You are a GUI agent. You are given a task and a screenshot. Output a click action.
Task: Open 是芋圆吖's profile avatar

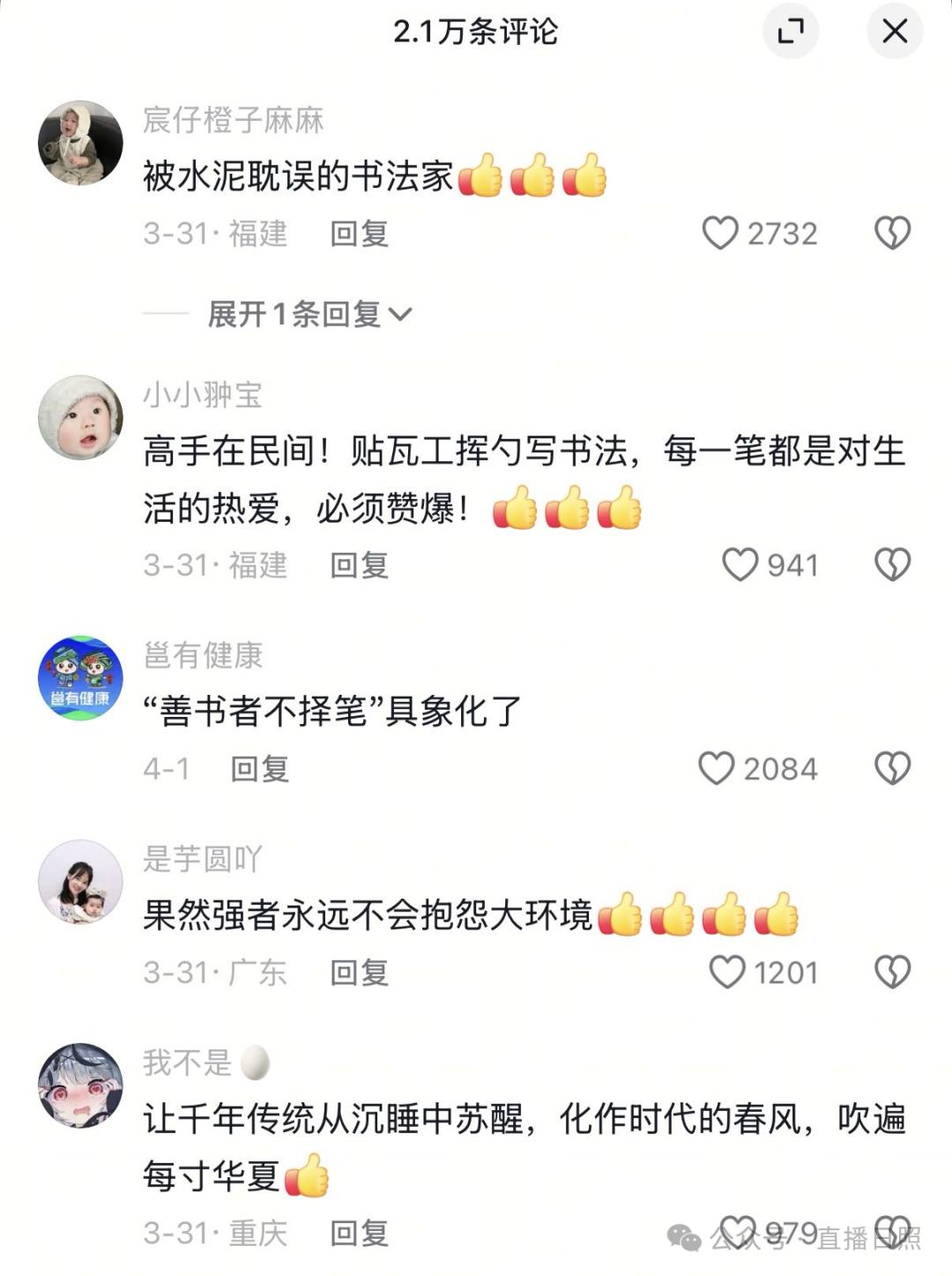tap(80, 882)
